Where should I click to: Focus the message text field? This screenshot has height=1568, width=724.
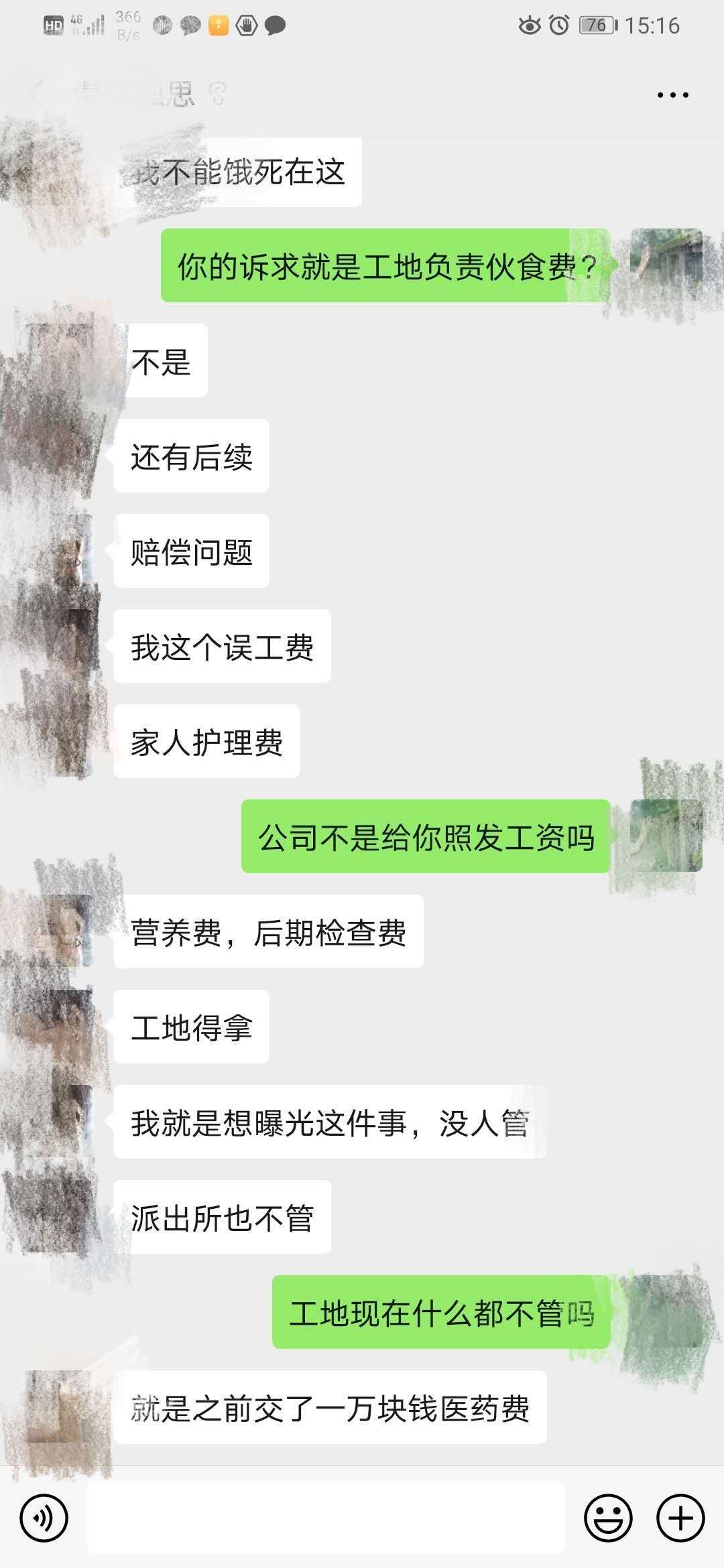tap(326, 1518)
